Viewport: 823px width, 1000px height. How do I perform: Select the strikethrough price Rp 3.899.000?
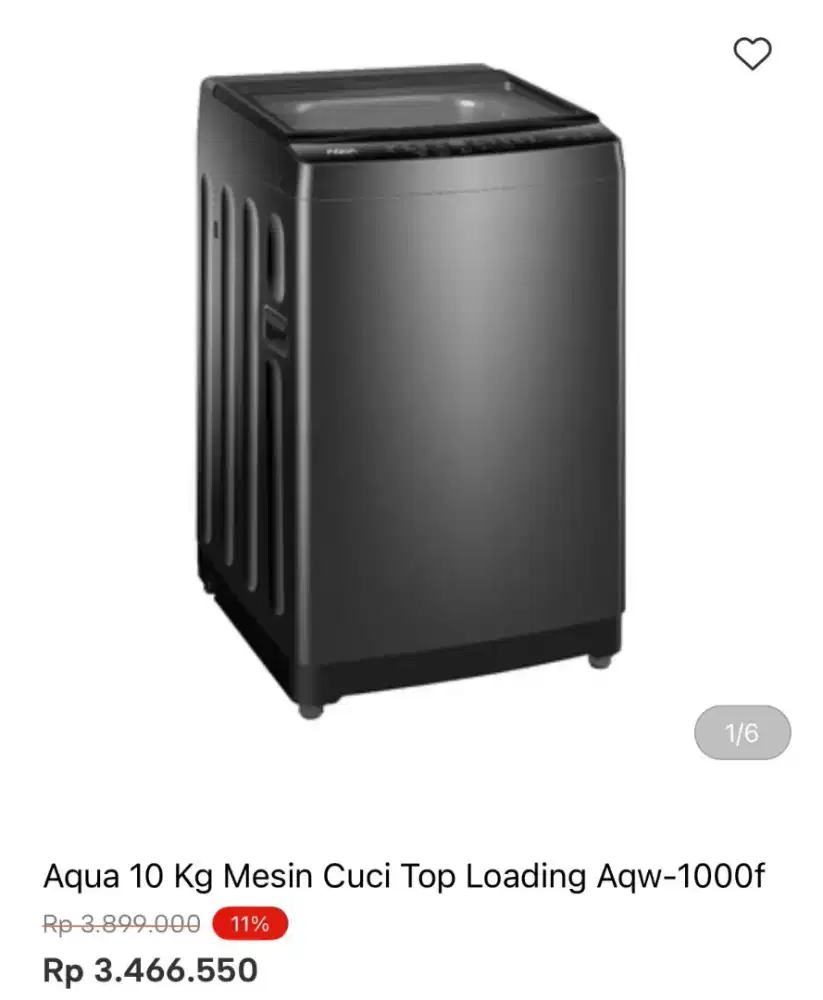(x=119, y=925)
